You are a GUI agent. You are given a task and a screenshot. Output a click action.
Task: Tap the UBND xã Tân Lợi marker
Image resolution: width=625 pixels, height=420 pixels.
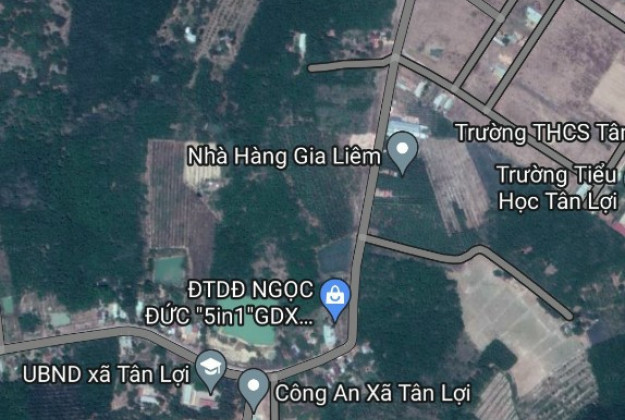(x=210, y=368)
